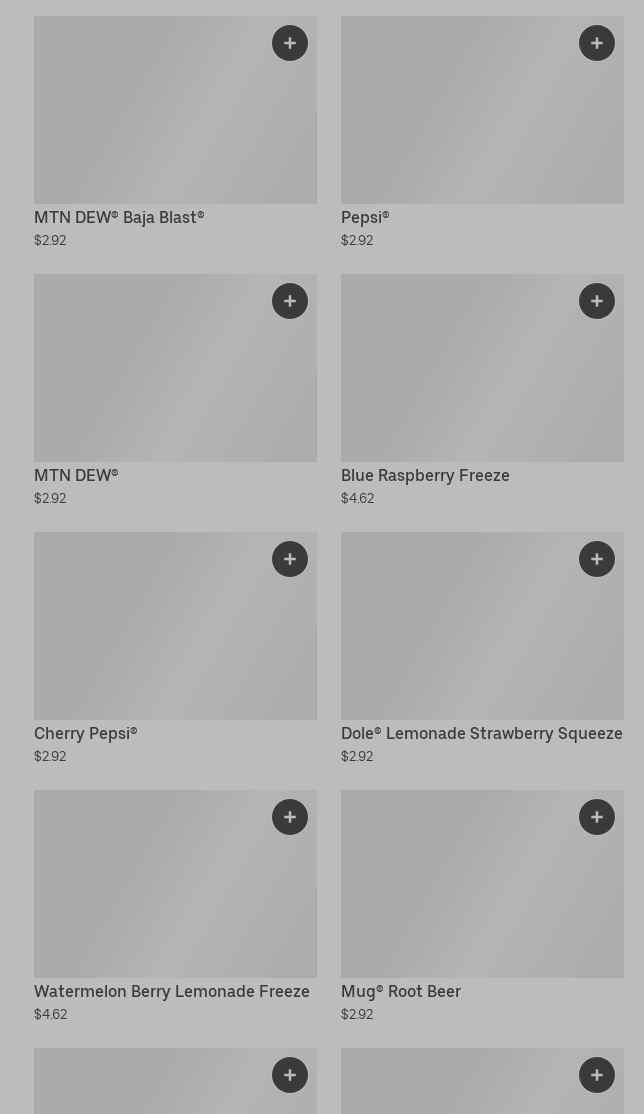
Task: Add Mug Root Beer to order
Action: tap(597, 817)
